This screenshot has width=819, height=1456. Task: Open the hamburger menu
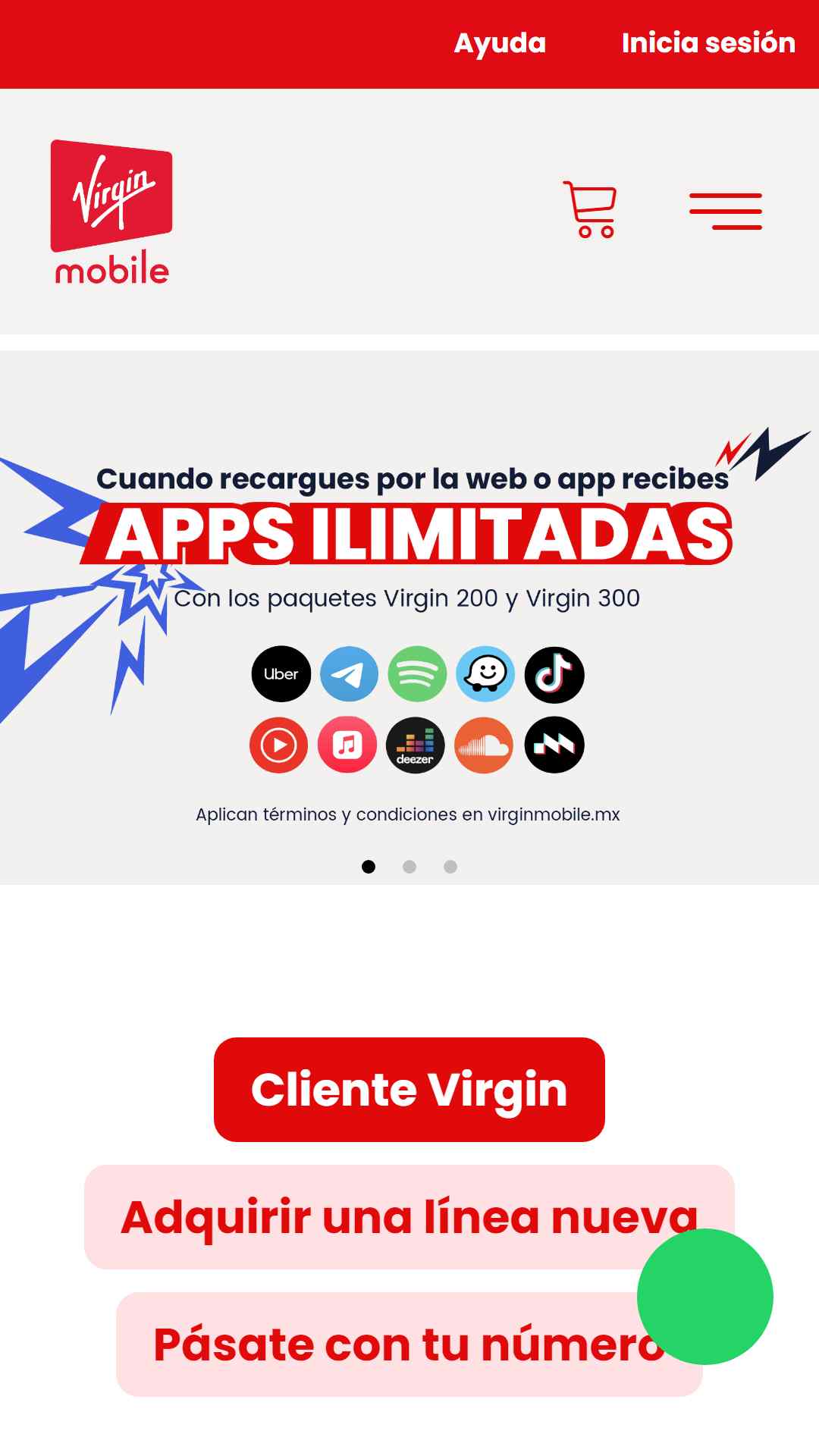(x=726, y=211)
